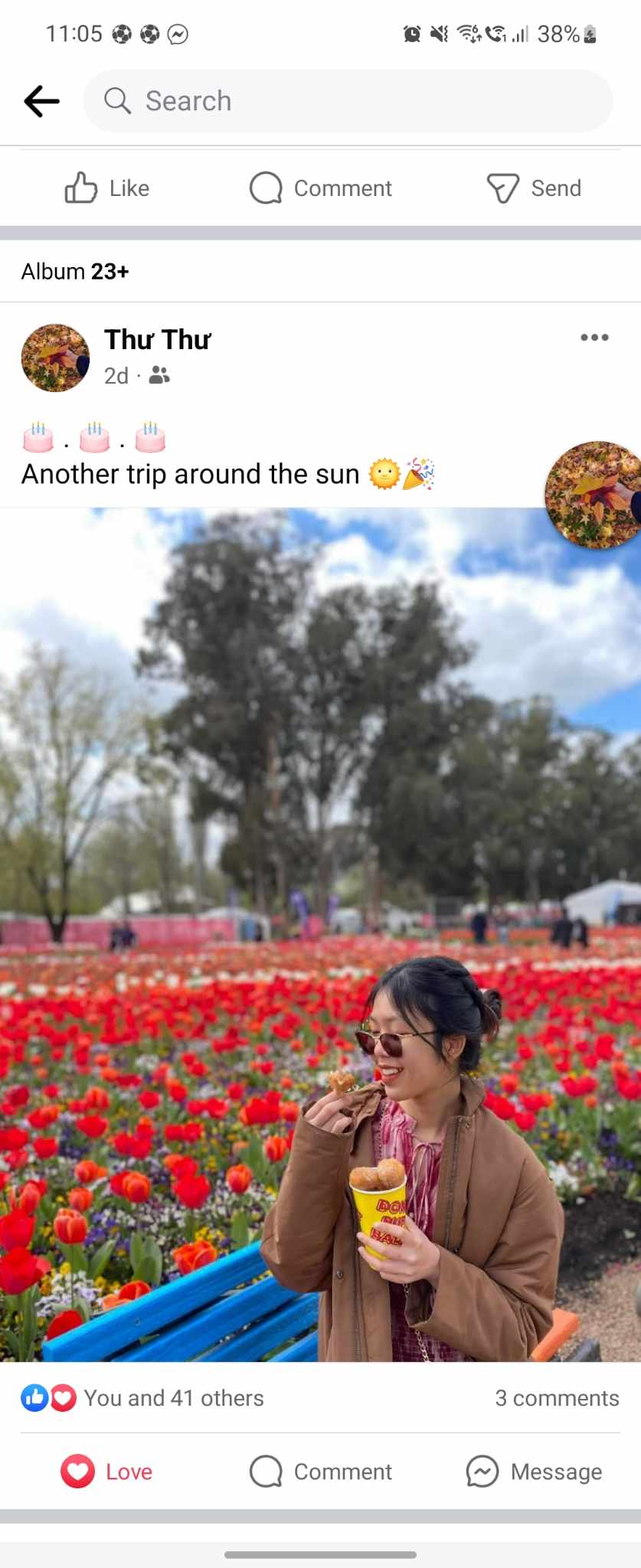Viewport: 641px width, 1568px height.
Task: Remove Love reaction from Thư Thư's post
Action: [x=107, y=1472]
